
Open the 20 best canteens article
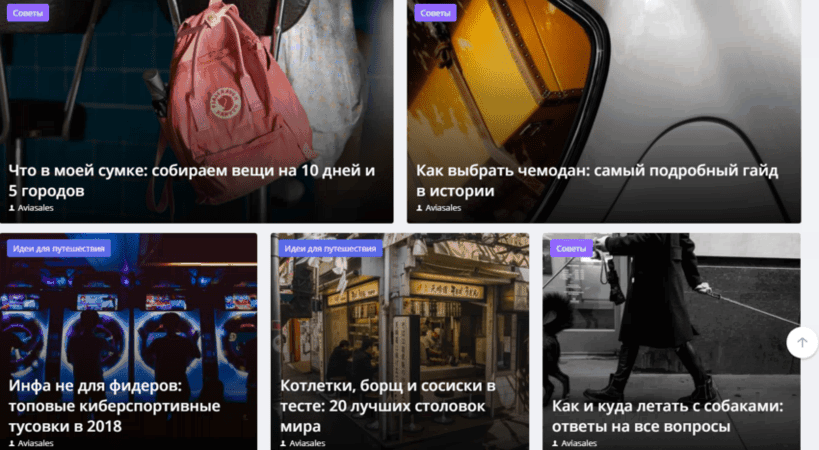click(x=390, y=406)
